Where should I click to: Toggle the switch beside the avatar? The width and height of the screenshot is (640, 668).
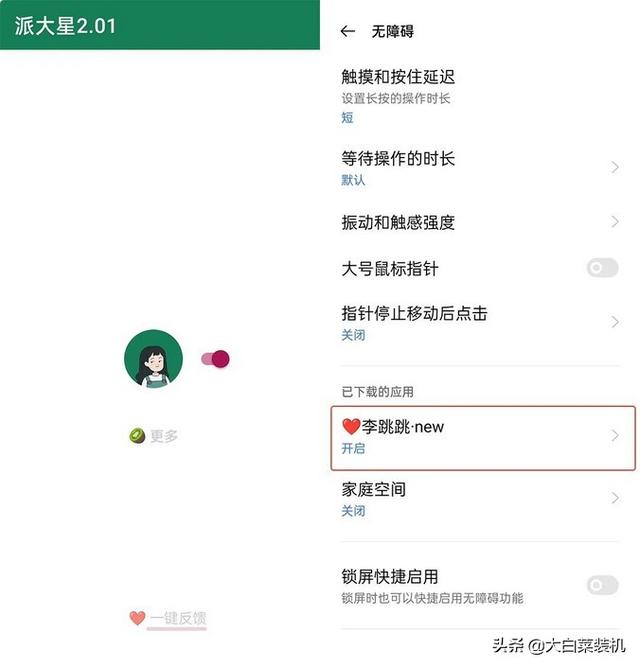pyautogui.click(x=215, y=359)
